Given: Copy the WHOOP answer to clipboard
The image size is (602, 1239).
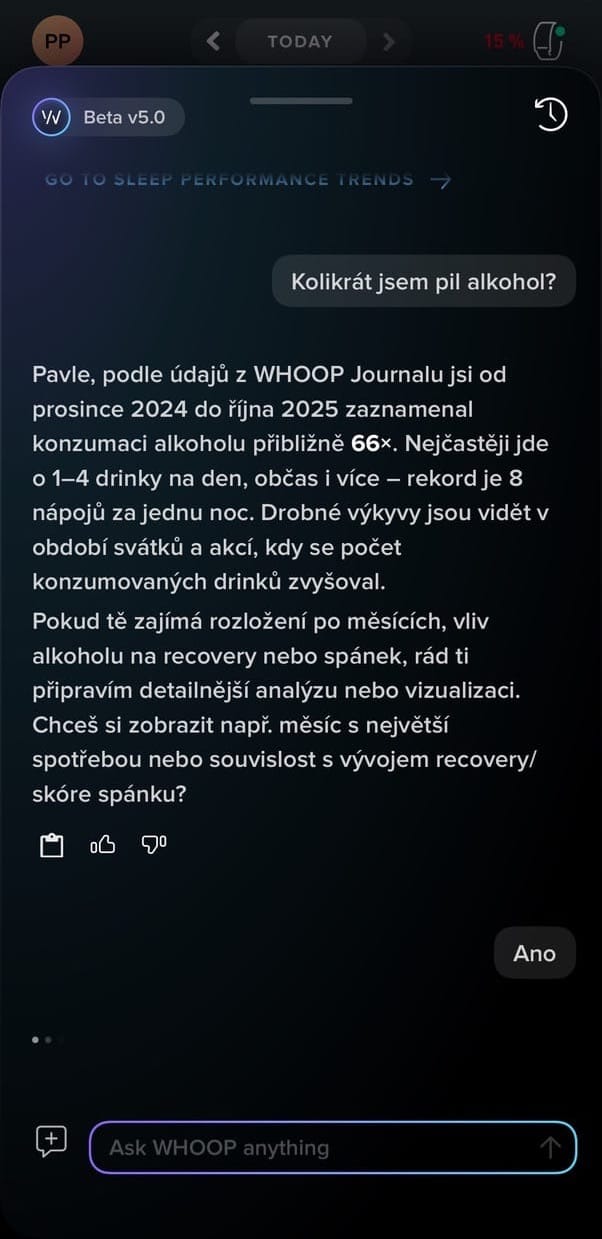Looking at the screenshot, I should pos(51,846).
